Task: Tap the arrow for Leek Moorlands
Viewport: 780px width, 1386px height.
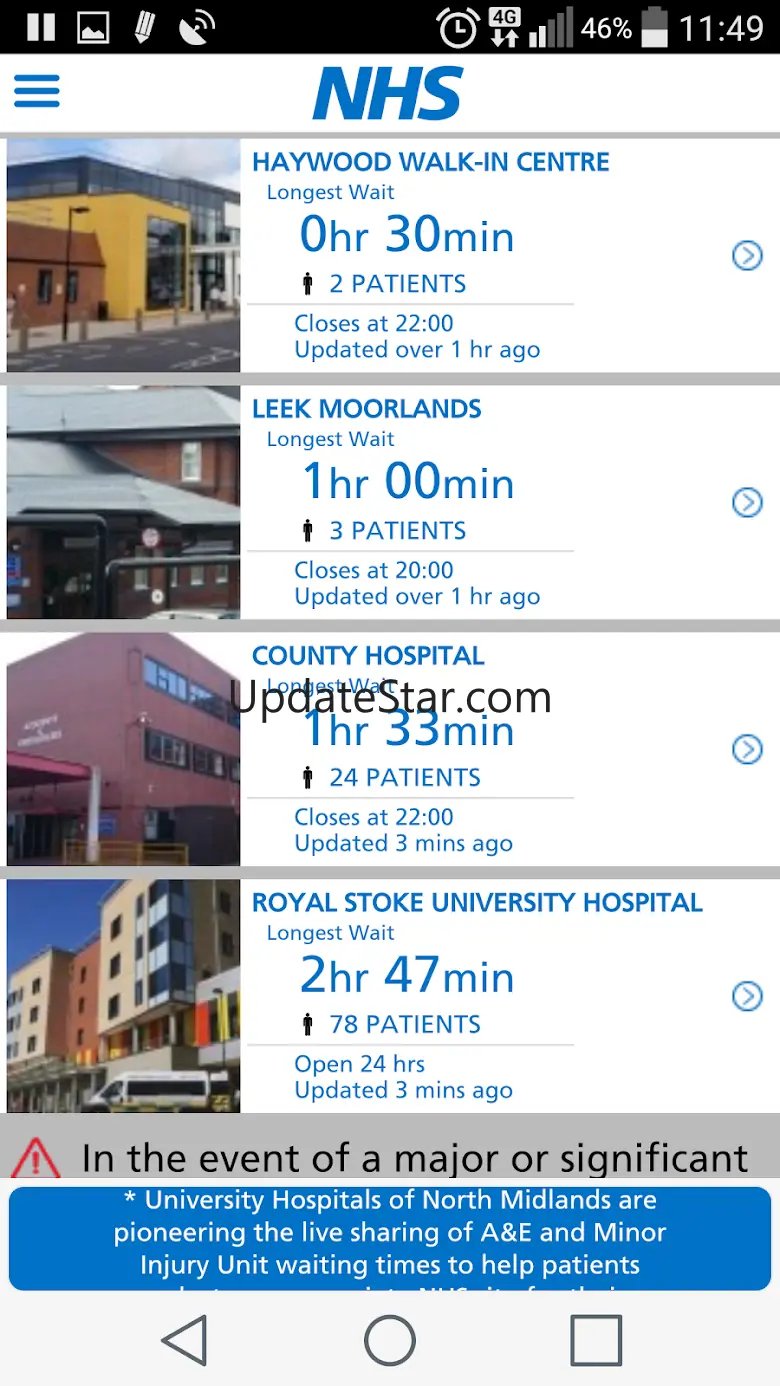Action: tap(747, 502)
